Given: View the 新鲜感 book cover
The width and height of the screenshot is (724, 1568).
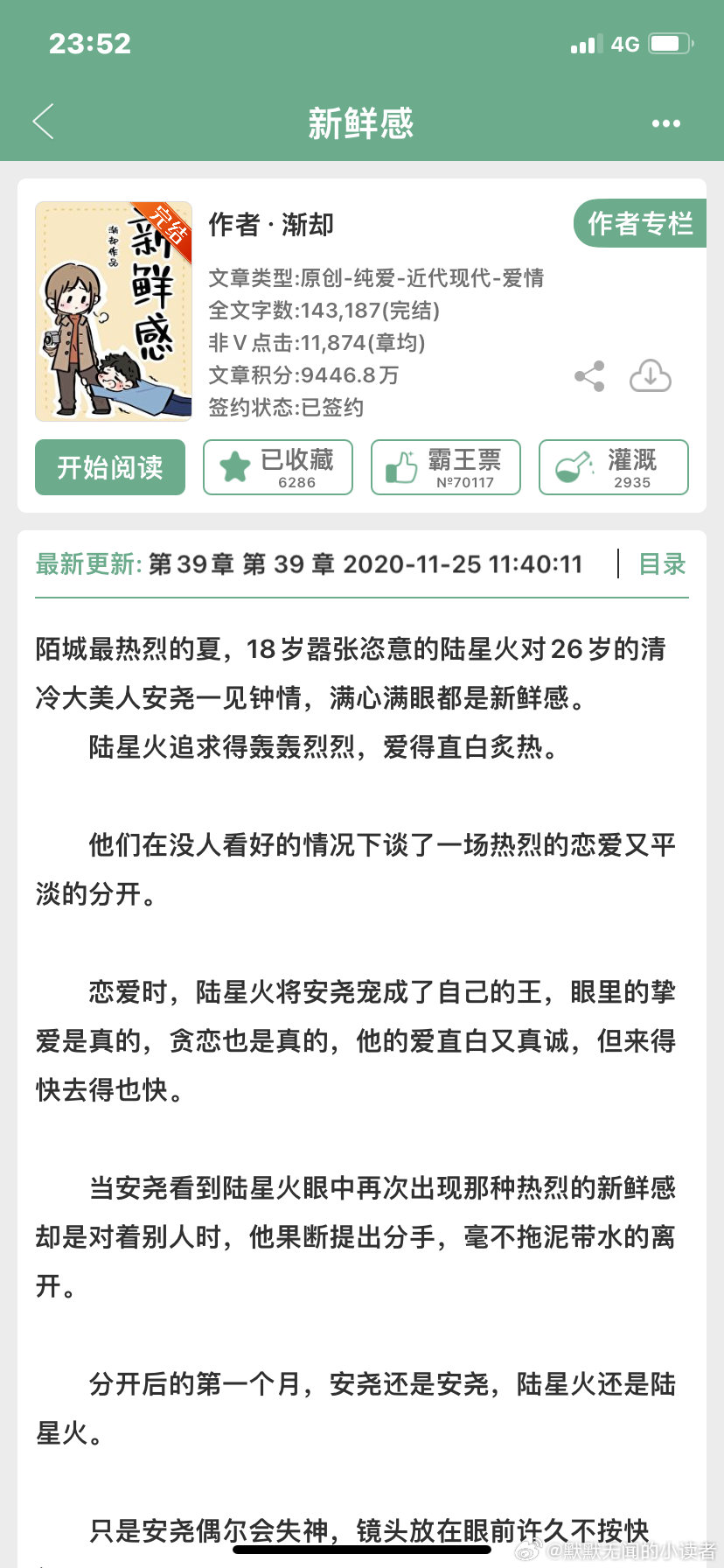Looking at the screenshot, I should (114, 311).
